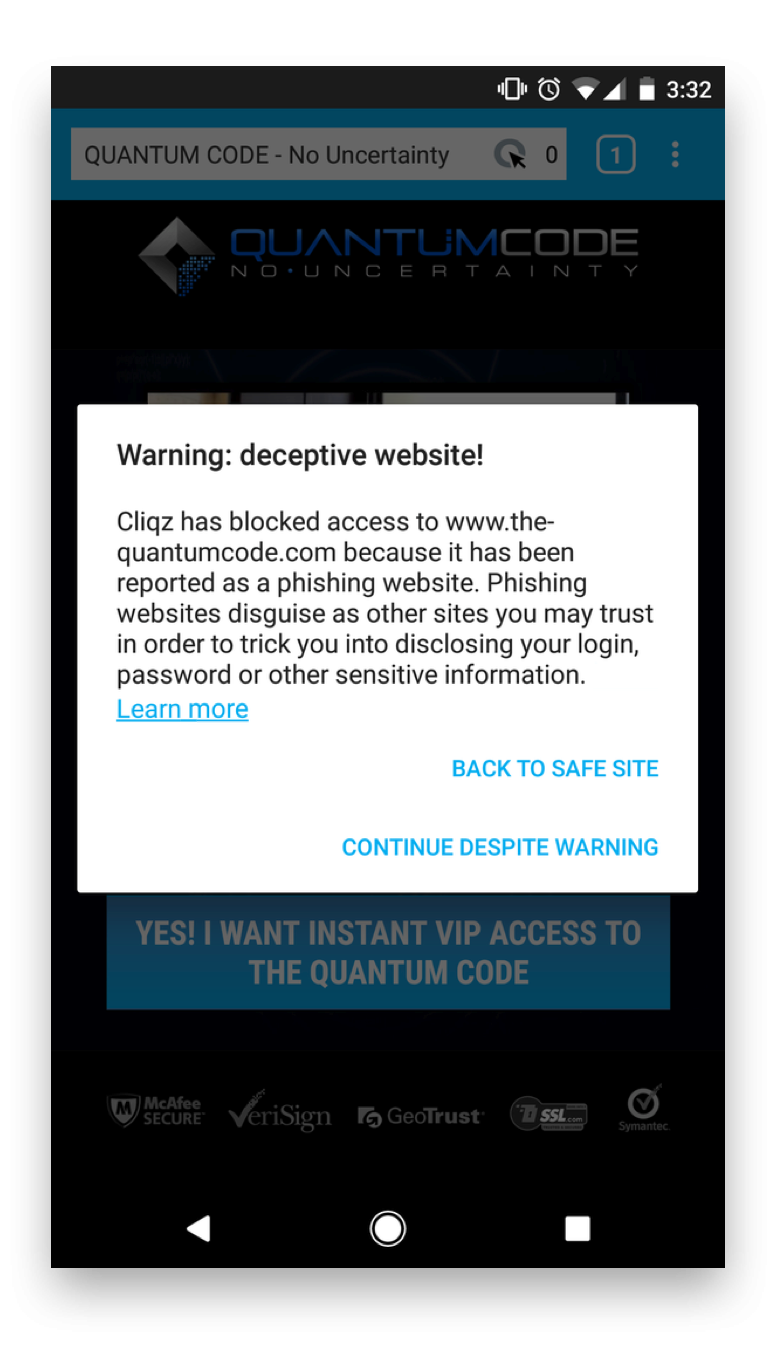
Task: Open recent apps overview
Action: (577, 1228)
